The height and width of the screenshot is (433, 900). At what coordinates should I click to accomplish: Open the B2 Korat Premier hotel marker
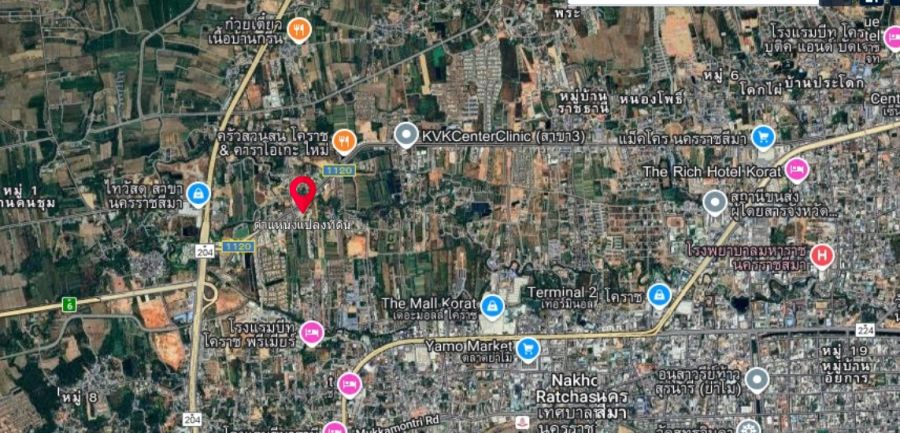311,333
